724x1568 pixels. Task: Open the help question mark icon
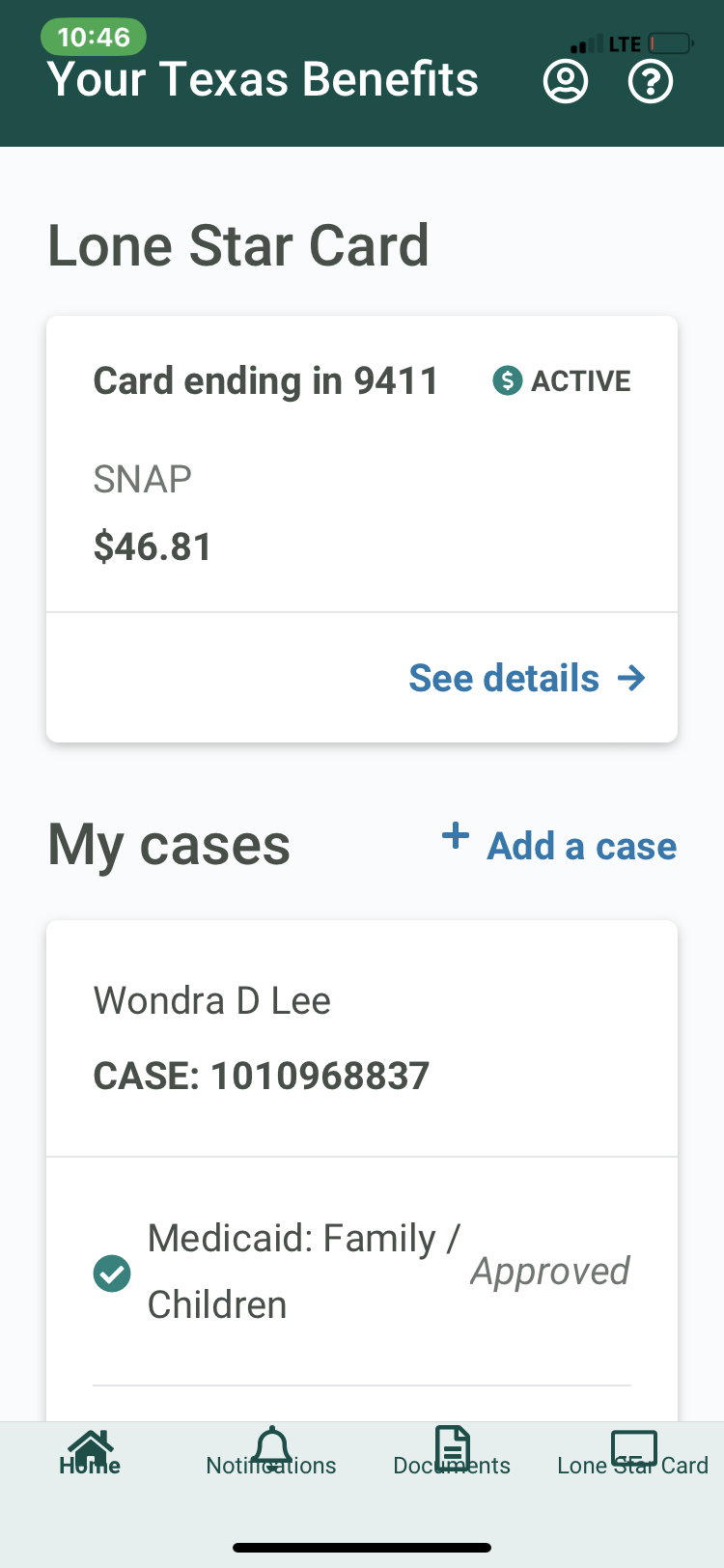coord(651,82)
